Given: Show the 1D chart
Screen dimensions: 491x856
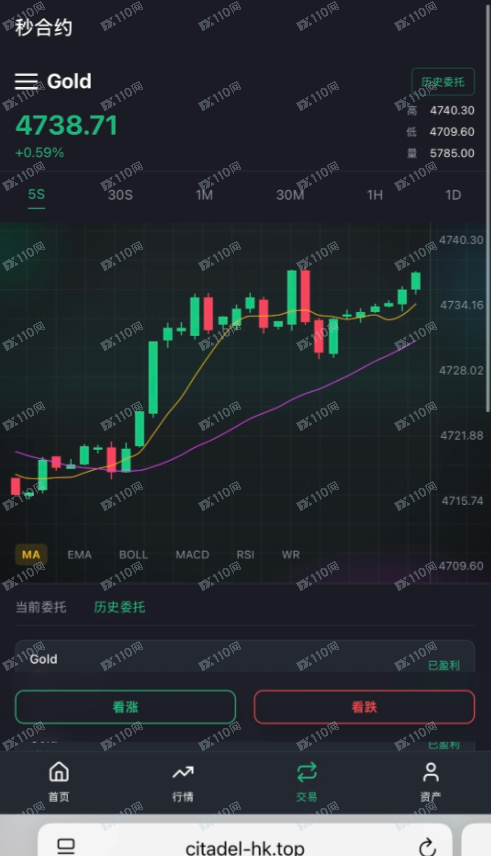Looking at the screenshot, I should tap(453, 195).
